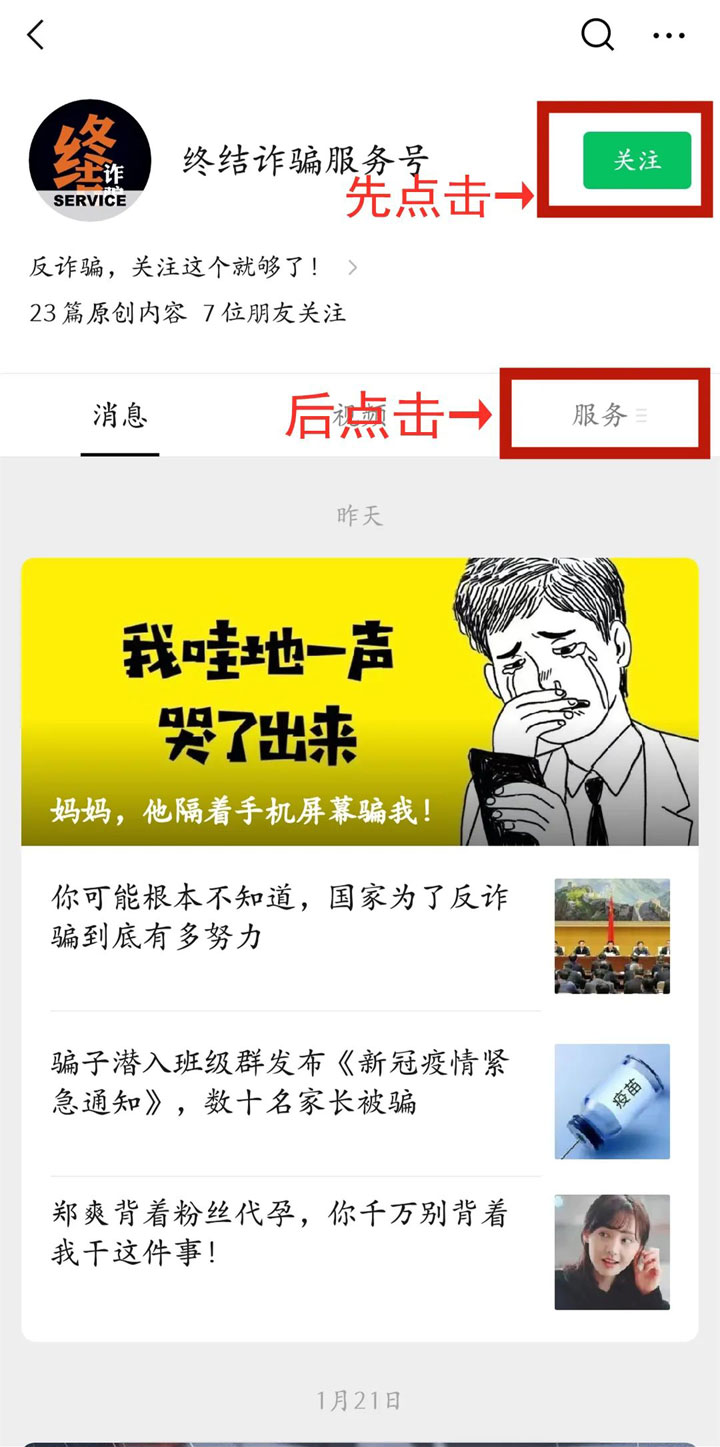720x1447 pixels.
Task: Switch to the 服务 tab
Action: (x=601, y=415)
